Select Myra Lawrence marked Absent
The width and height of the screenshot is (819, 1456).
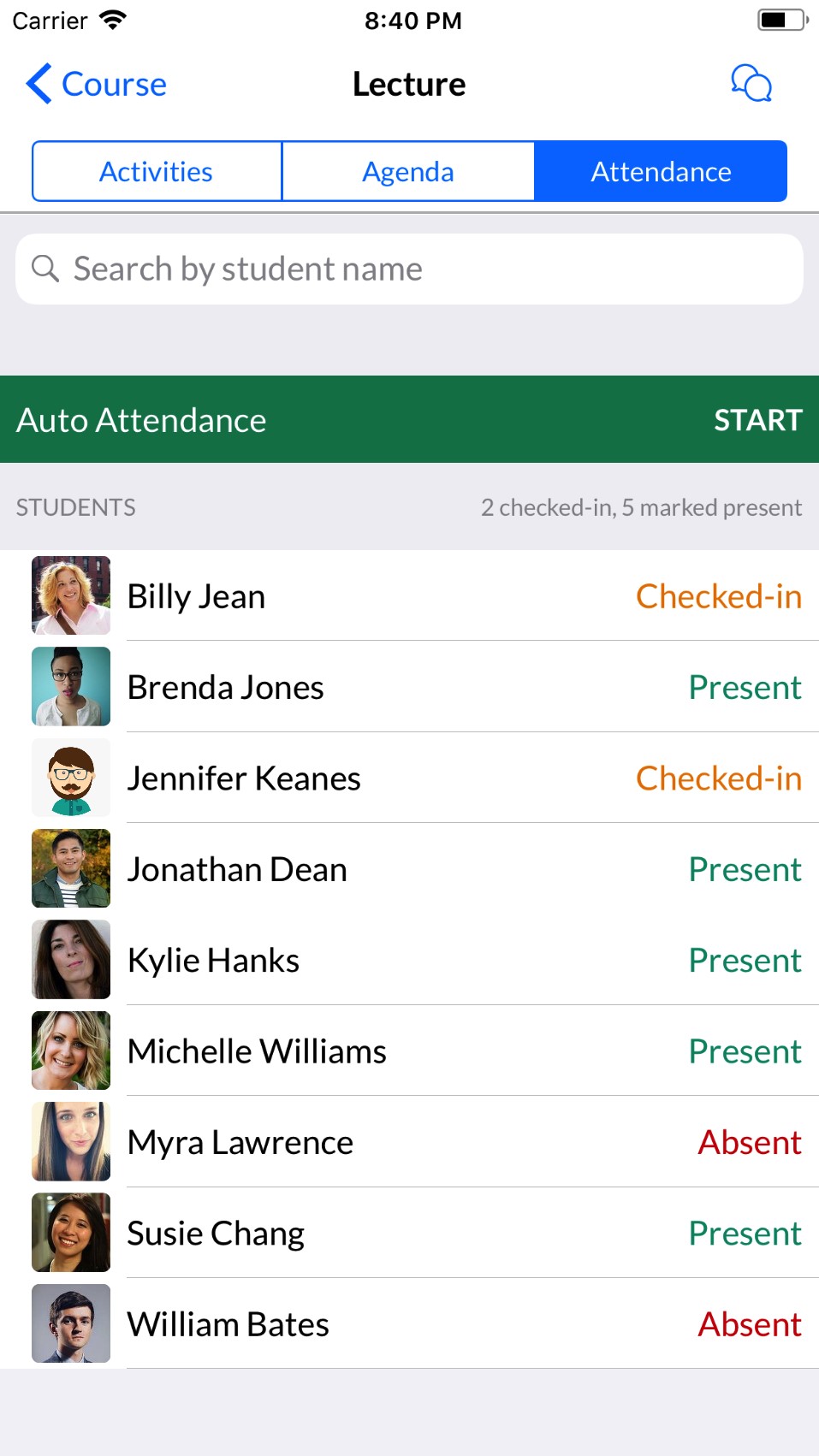click(409, 1142)
